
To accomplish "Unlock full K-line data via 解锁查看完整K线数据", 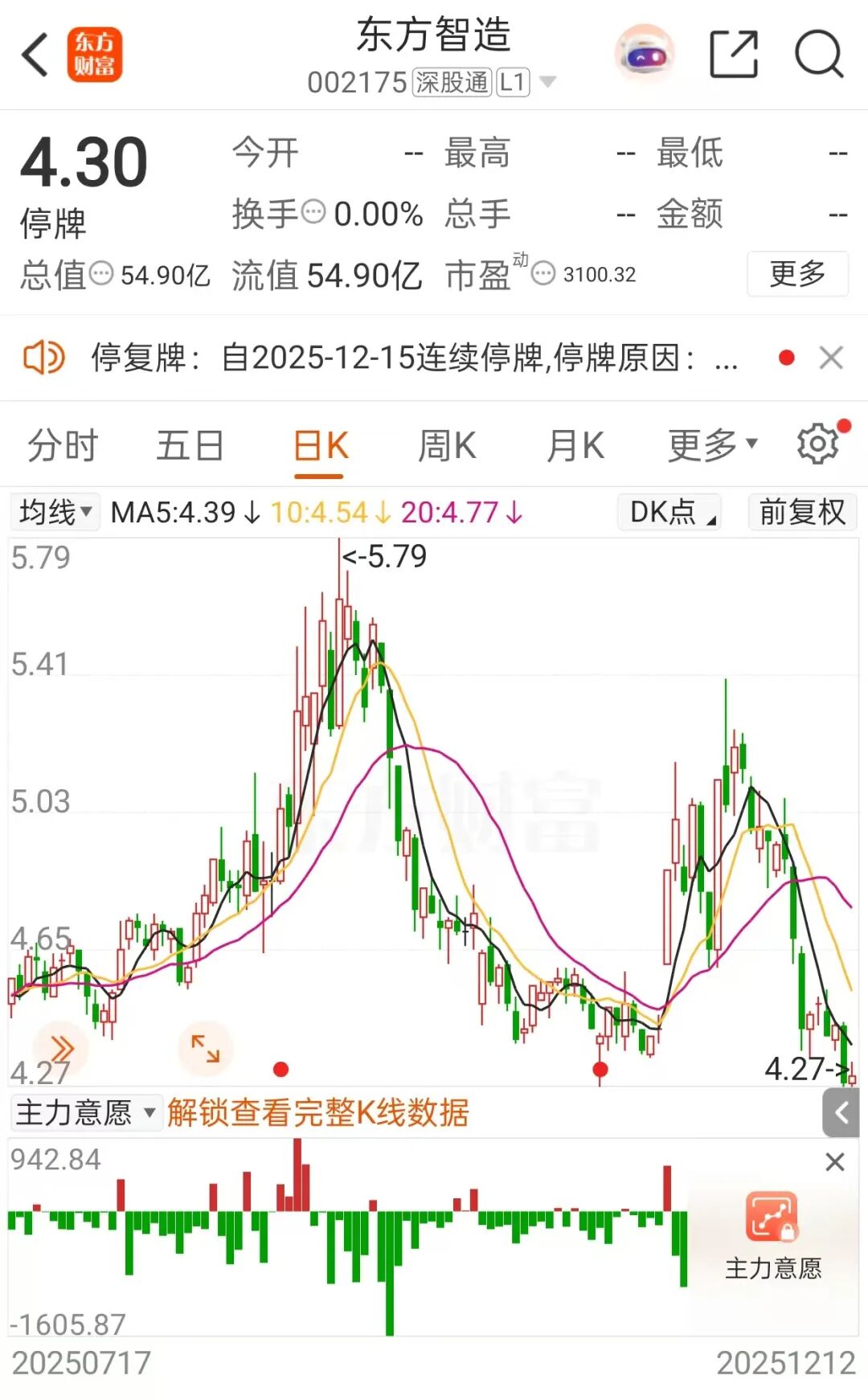I will (x=318, y=1113).
